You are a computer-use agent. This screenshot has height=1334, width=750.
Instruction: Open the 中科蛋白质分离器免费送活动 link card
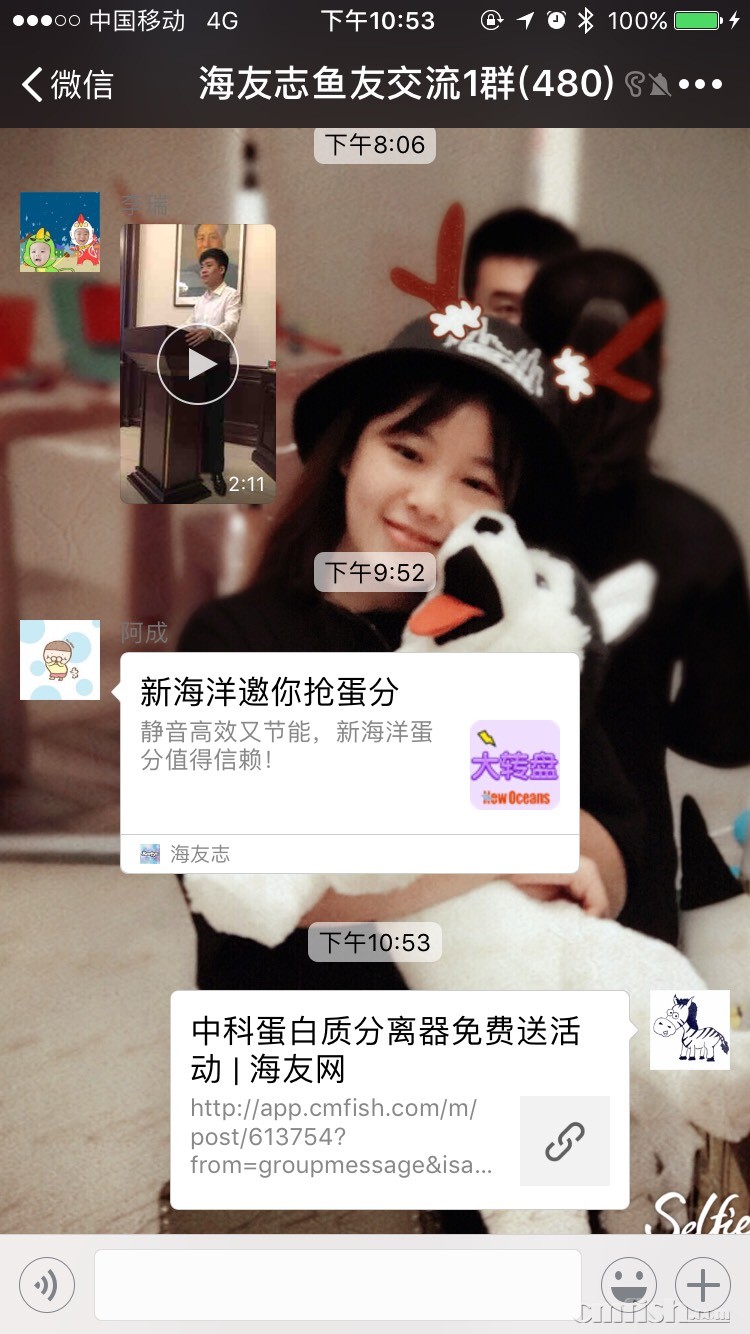399,1100
